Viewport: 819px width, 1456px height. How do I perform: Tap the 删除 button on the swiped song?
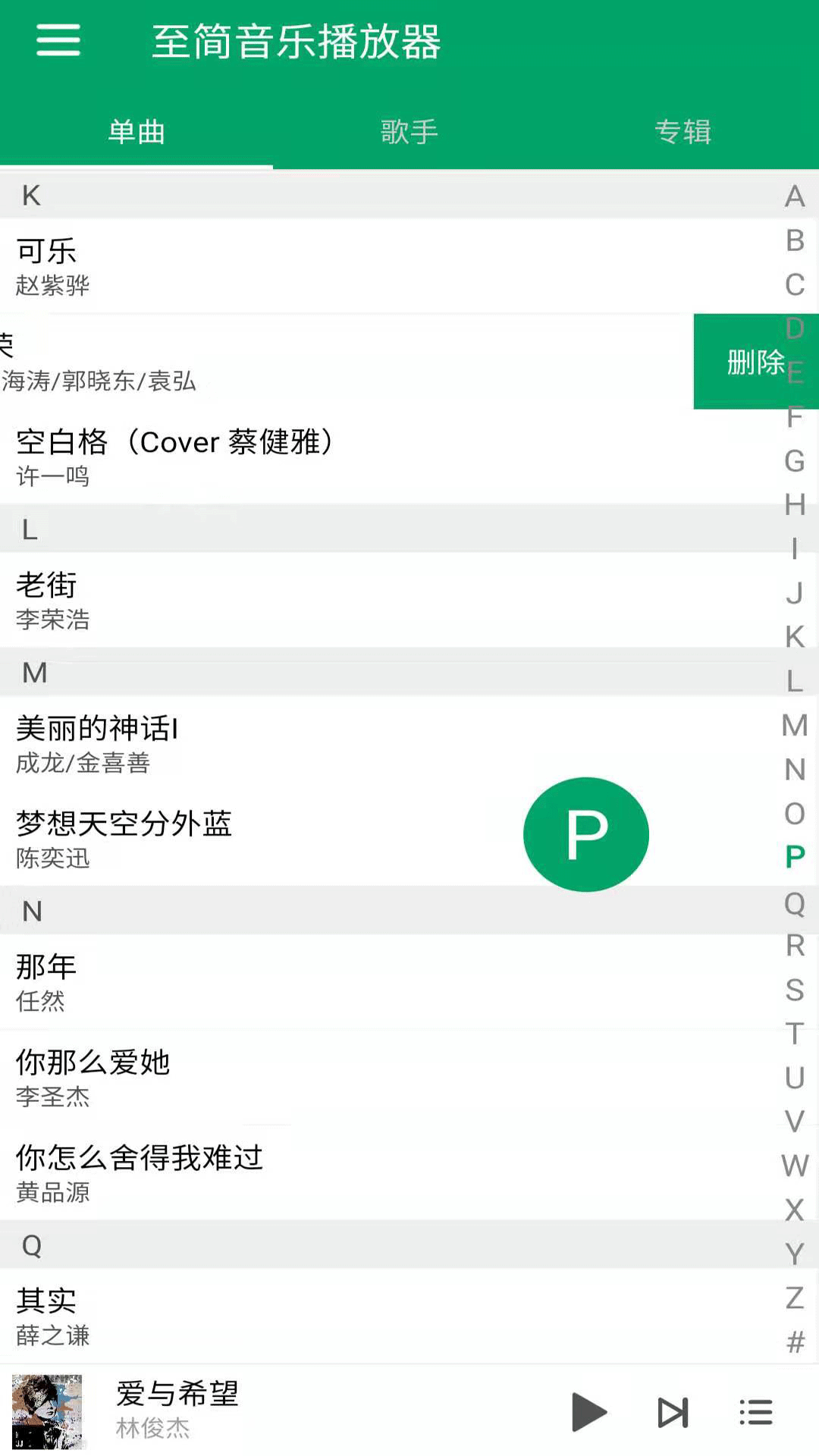point(756,361)
